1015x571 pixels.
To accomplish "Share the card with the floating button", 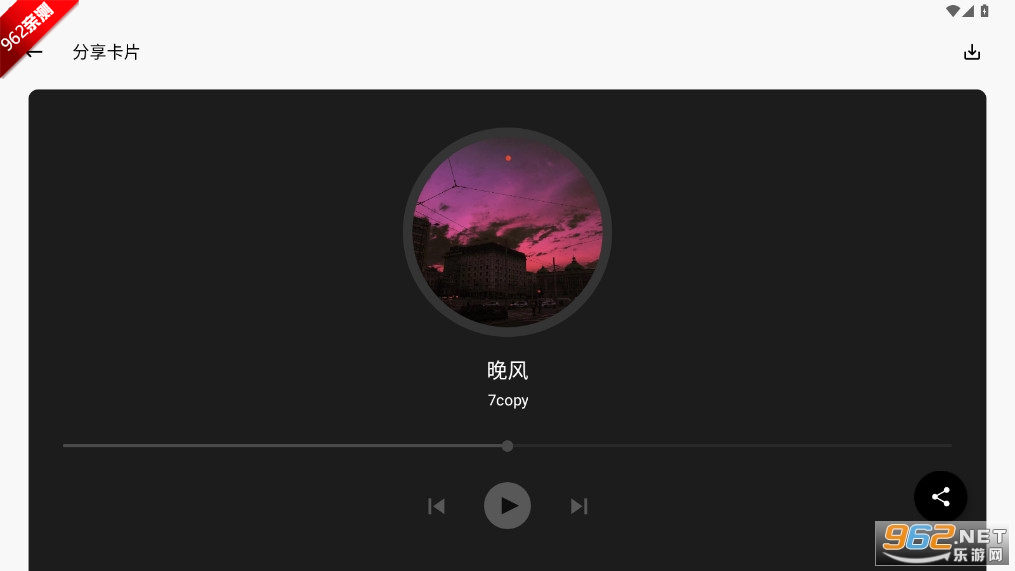I will tap(940, 497).
